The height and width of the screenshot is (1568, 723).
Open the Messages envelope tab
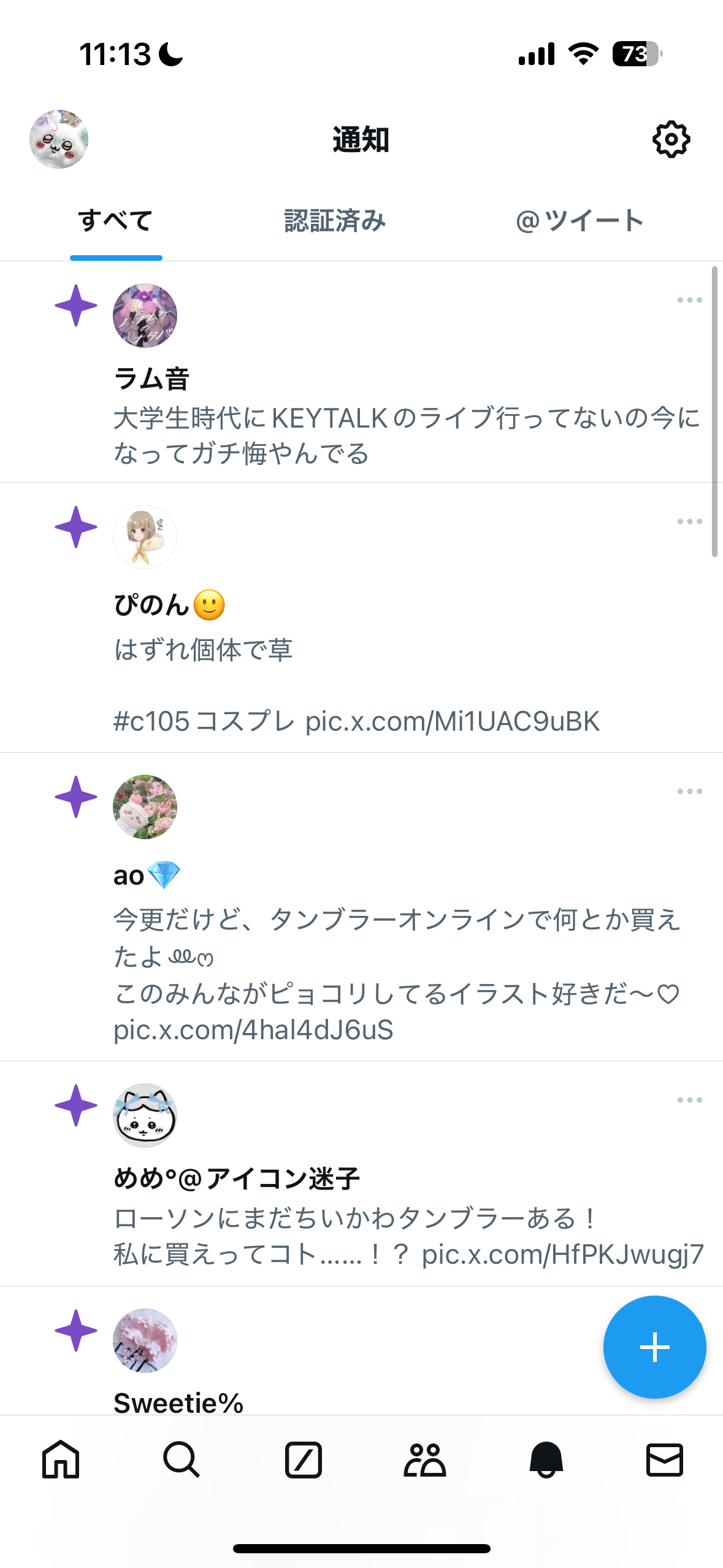(665, 1459)
